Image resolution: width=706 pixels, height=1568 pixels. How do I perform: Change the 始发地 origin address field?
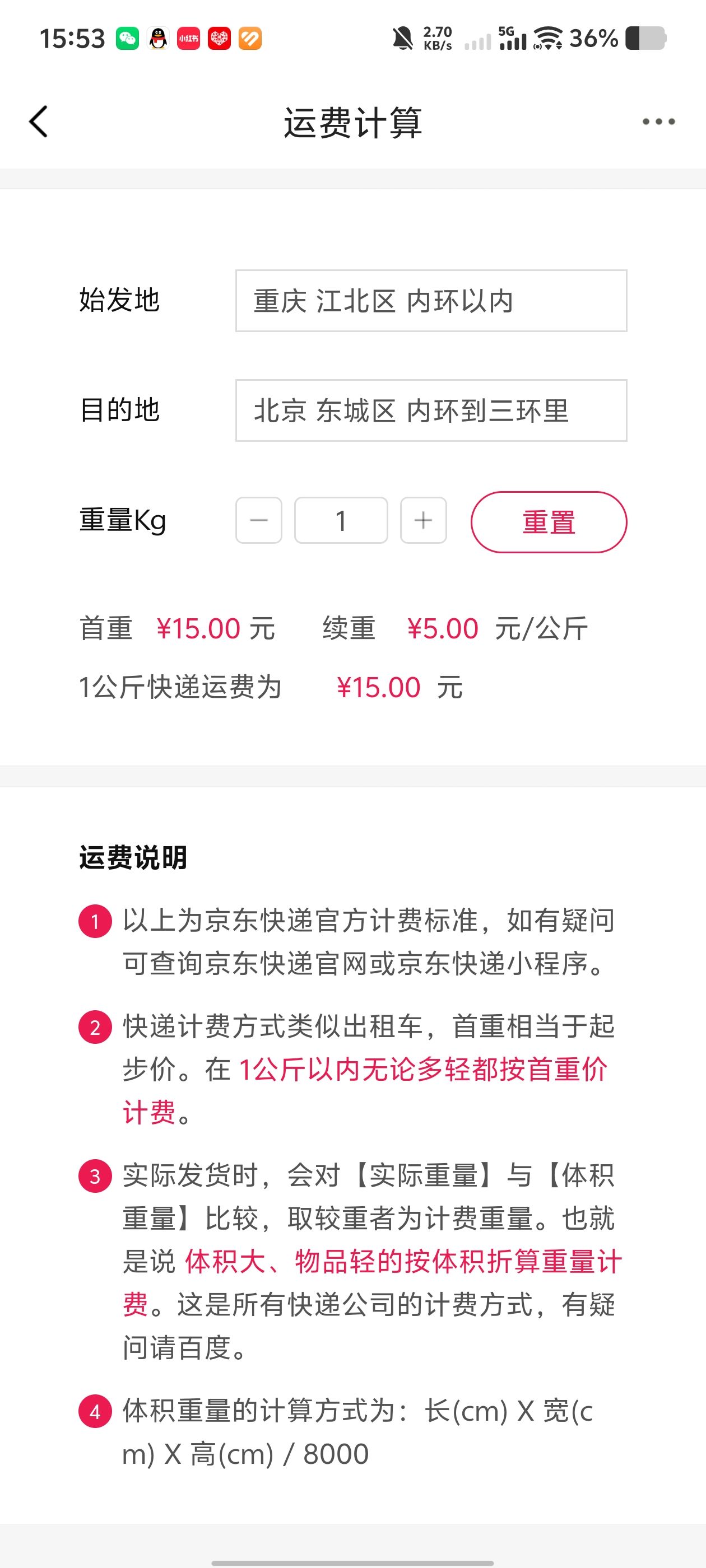(431, 301)
